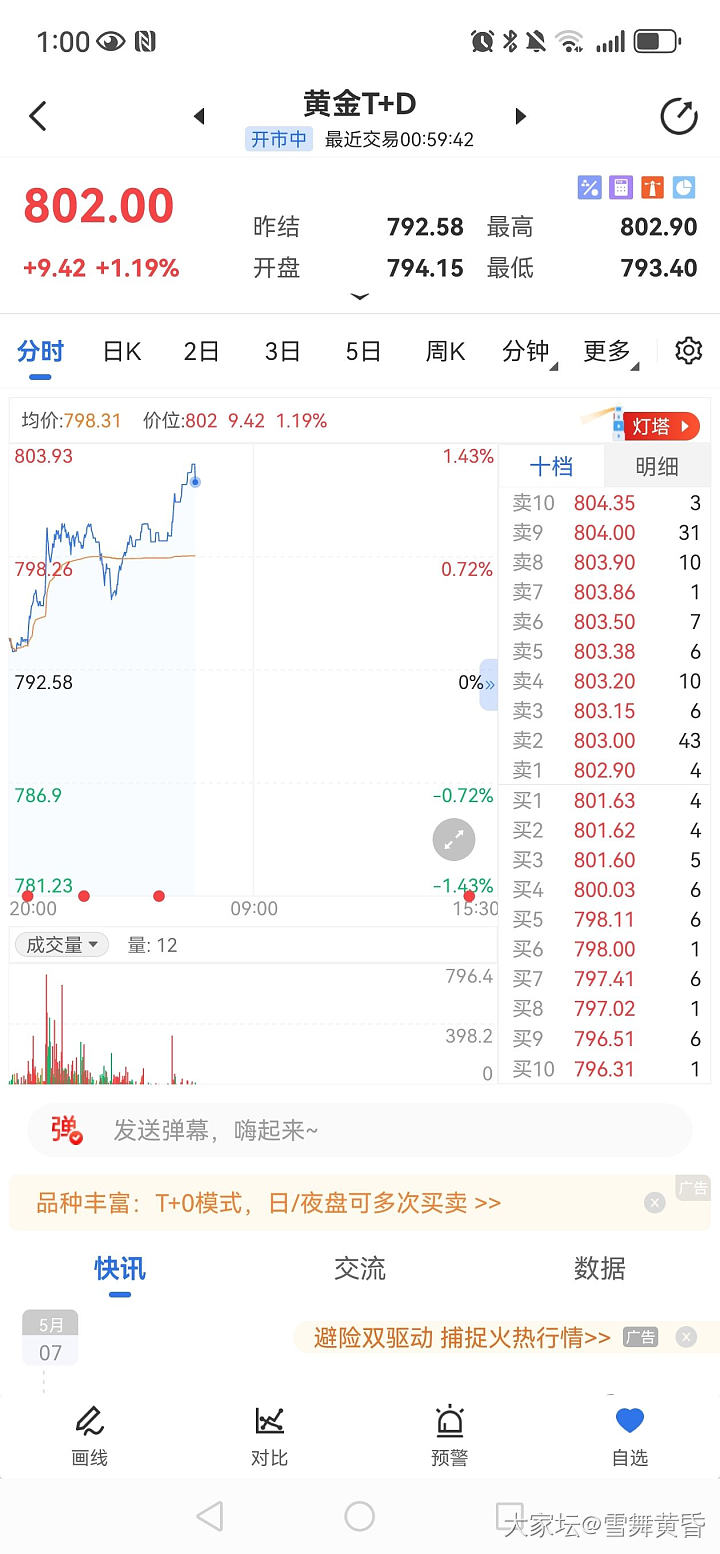720x1554 pixels.
Task: Switch to the 日K chart tab
Action: (122, 351)
